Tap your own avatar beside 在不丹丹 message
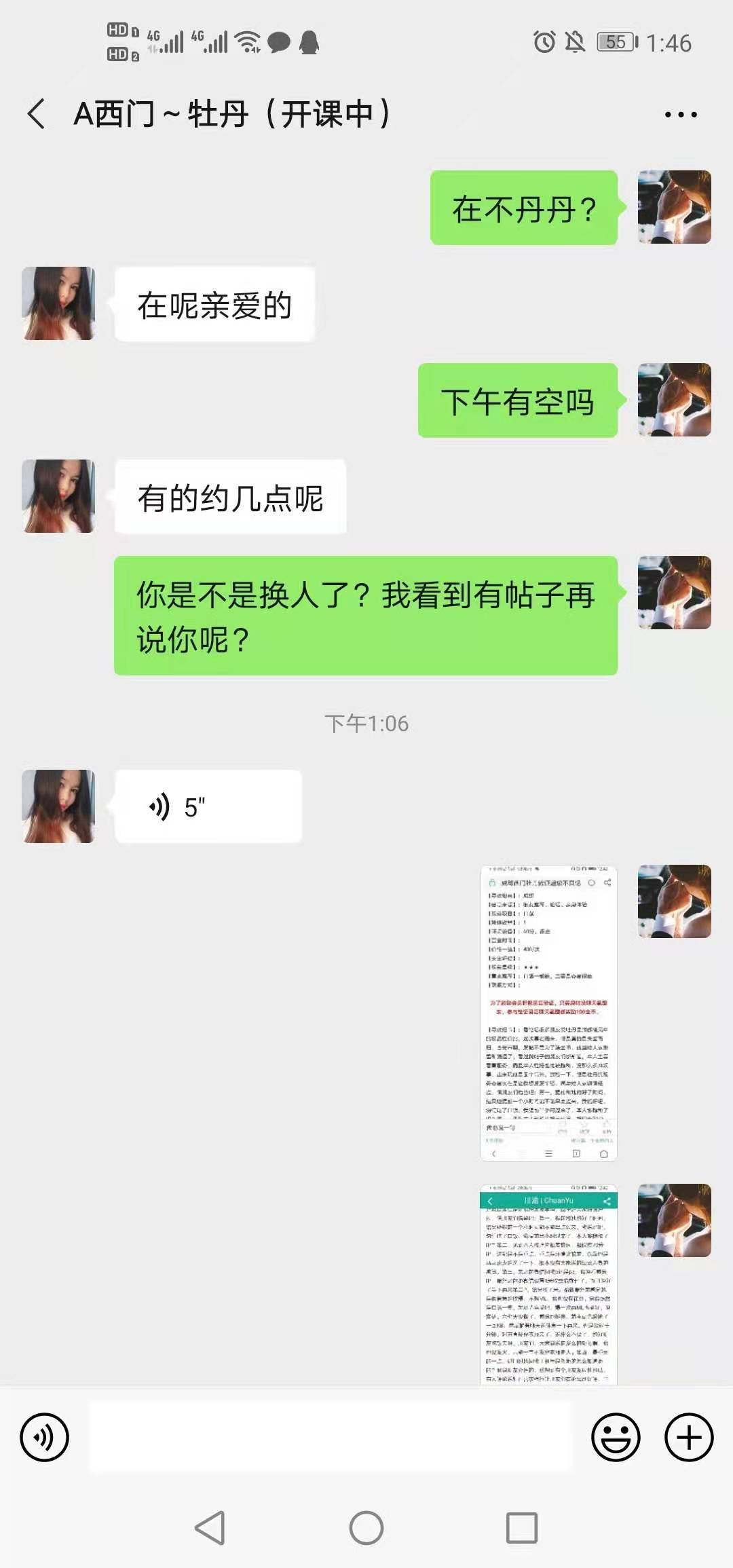Screen dimensions: 733x1568 click(674, 207)
